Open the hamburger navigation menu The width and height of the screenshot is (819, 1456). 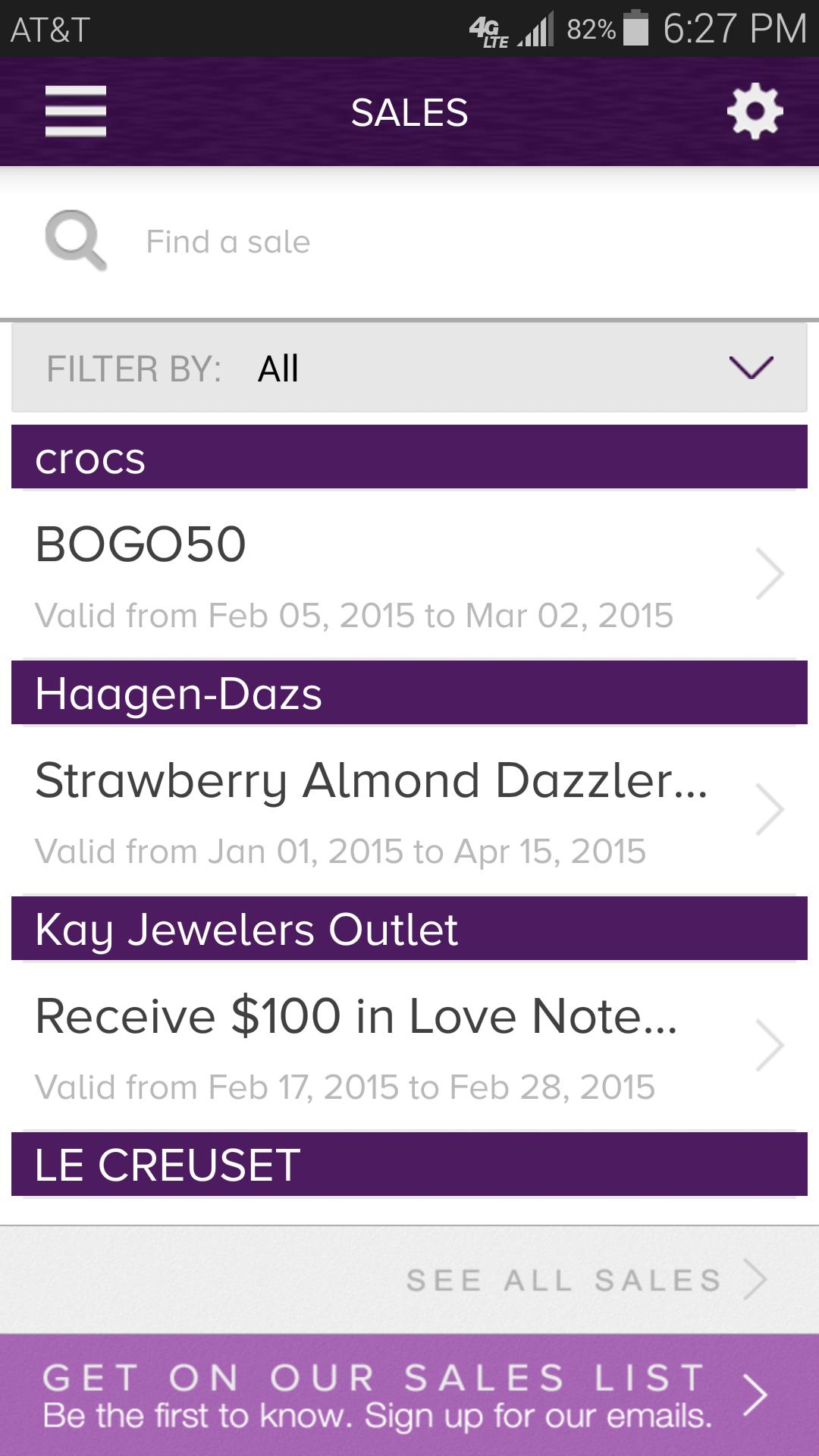point(75,111)
